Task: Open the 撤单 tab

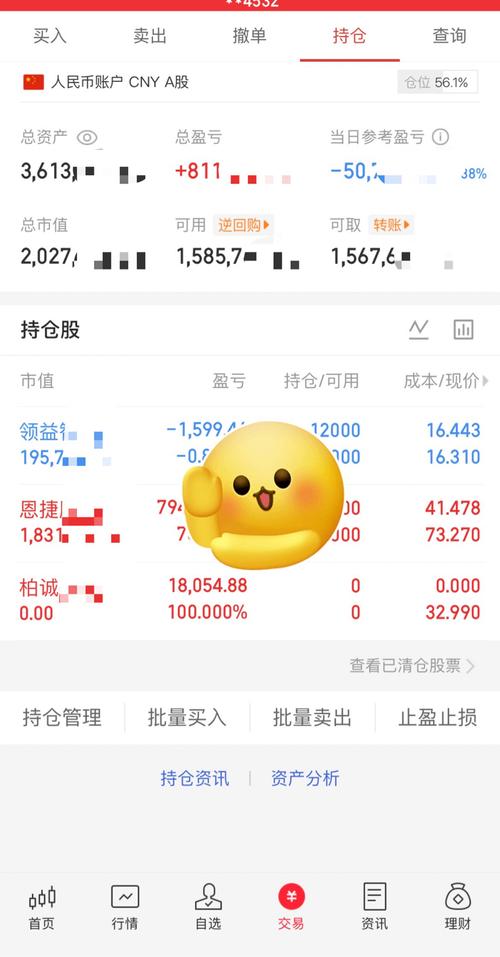Action: (250, 36)
